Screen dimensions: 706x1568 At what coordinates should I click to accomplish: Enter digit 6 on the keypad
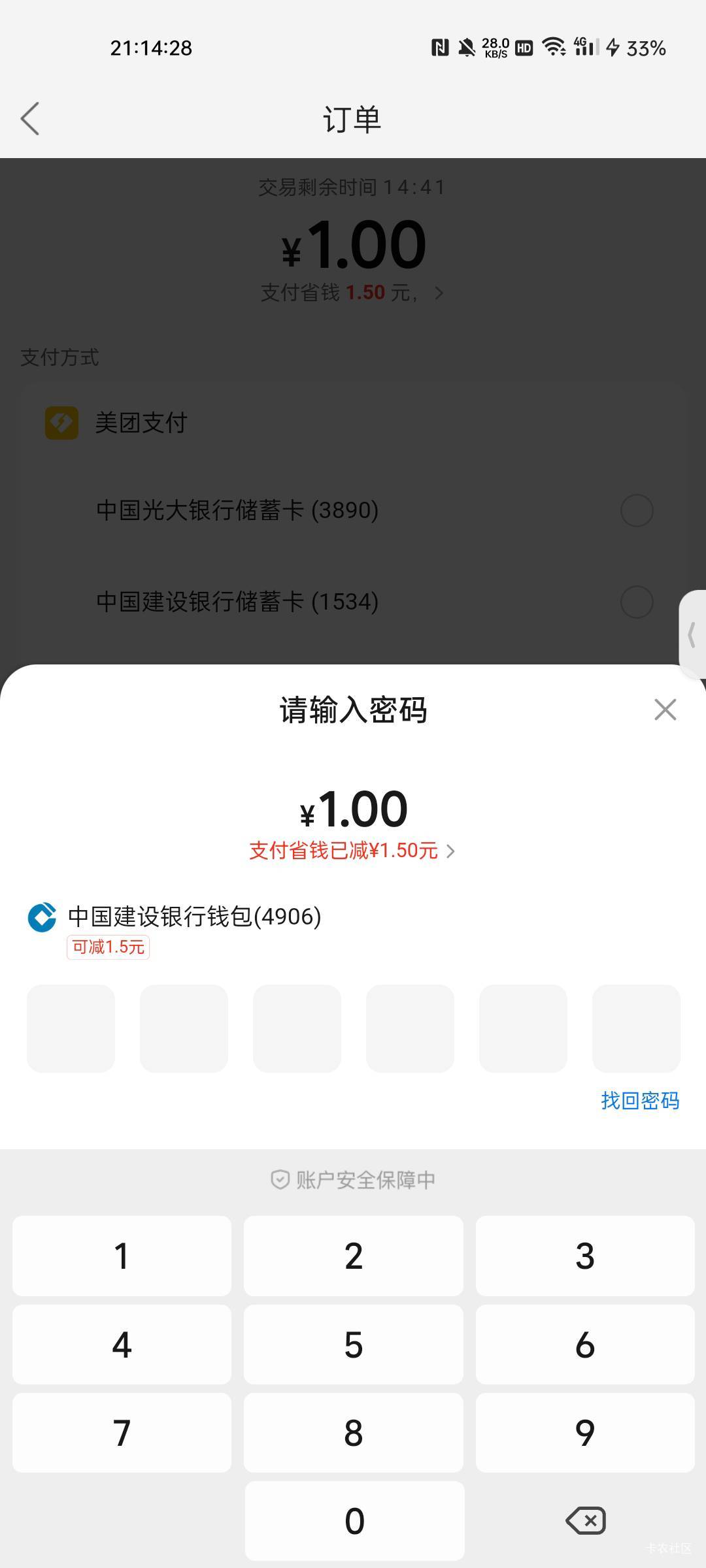pos(585,1345)
